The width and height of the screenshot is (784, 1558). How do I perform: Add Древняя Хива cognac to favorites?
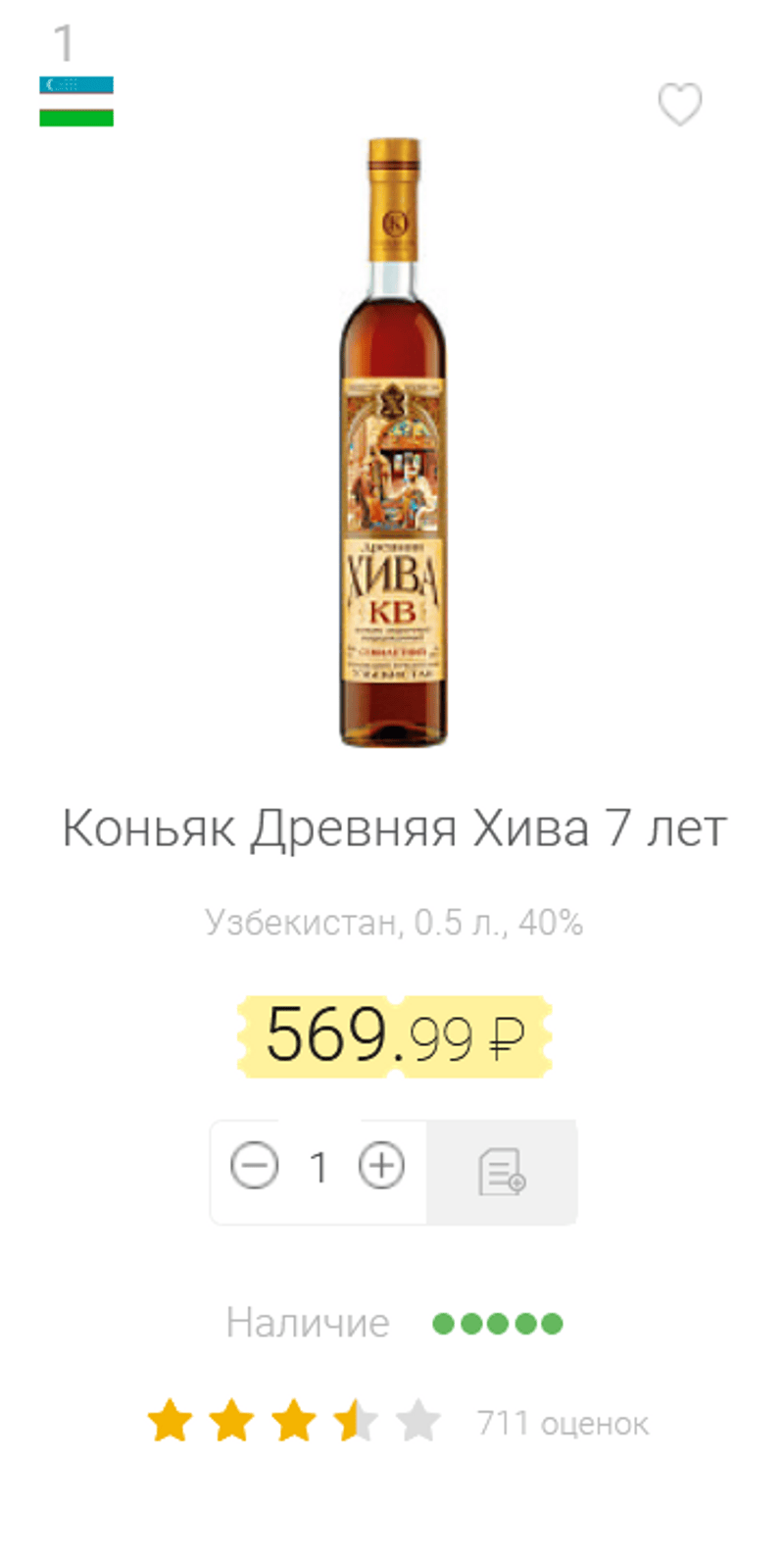679,105
